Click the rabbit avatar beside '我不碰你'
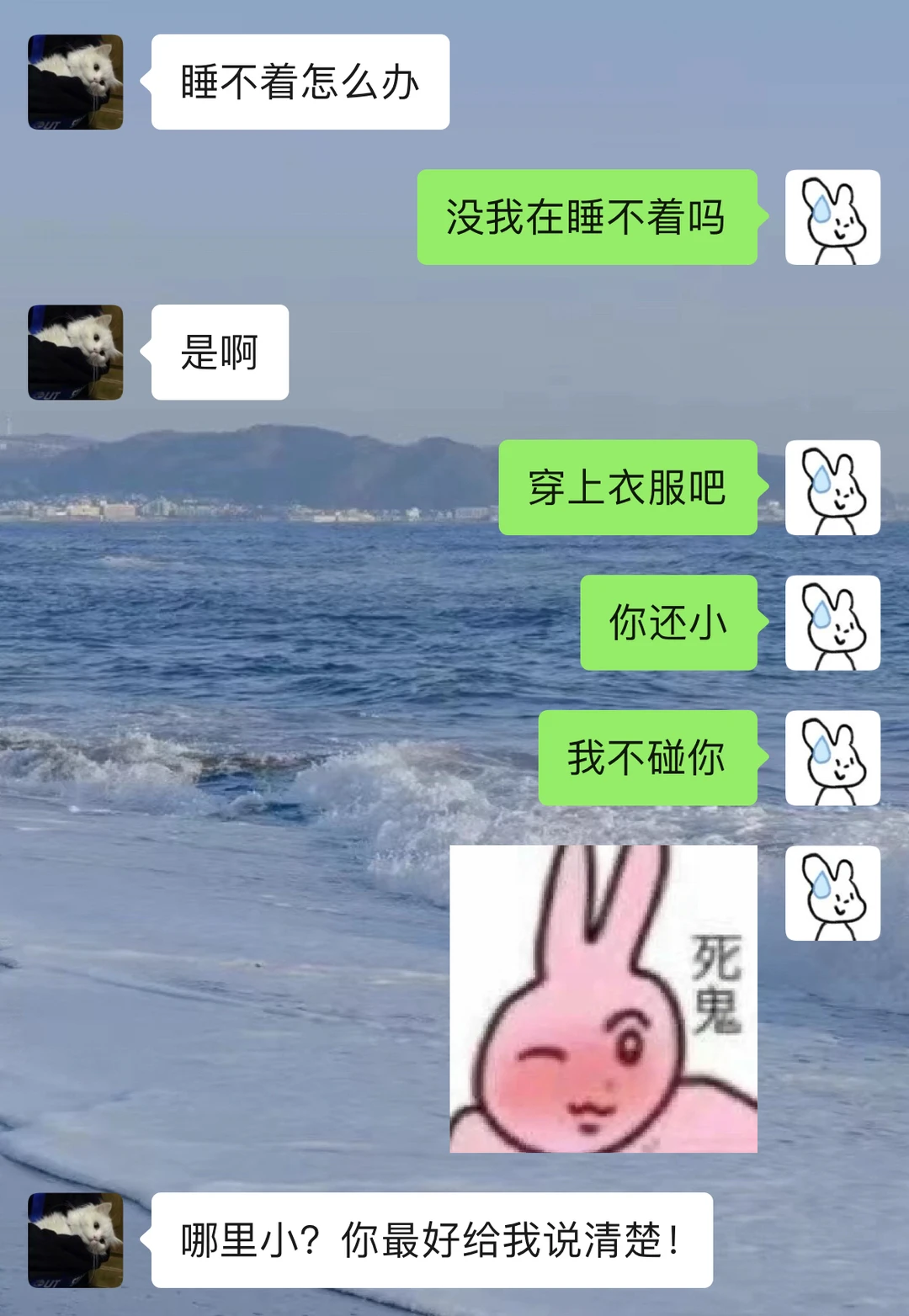The image size is (909, 1316). click(832, 756)
